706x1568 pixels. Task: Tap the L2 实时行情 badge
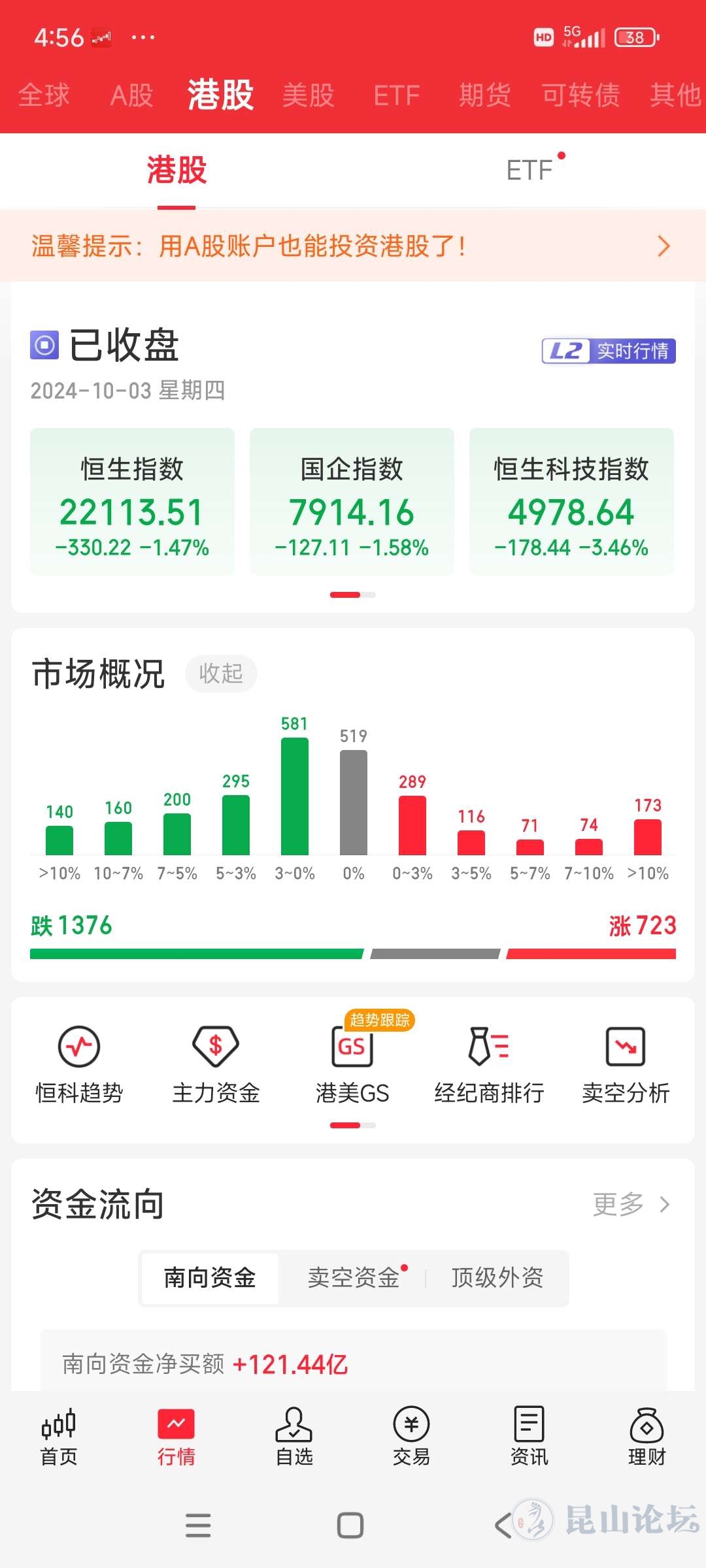608,351
